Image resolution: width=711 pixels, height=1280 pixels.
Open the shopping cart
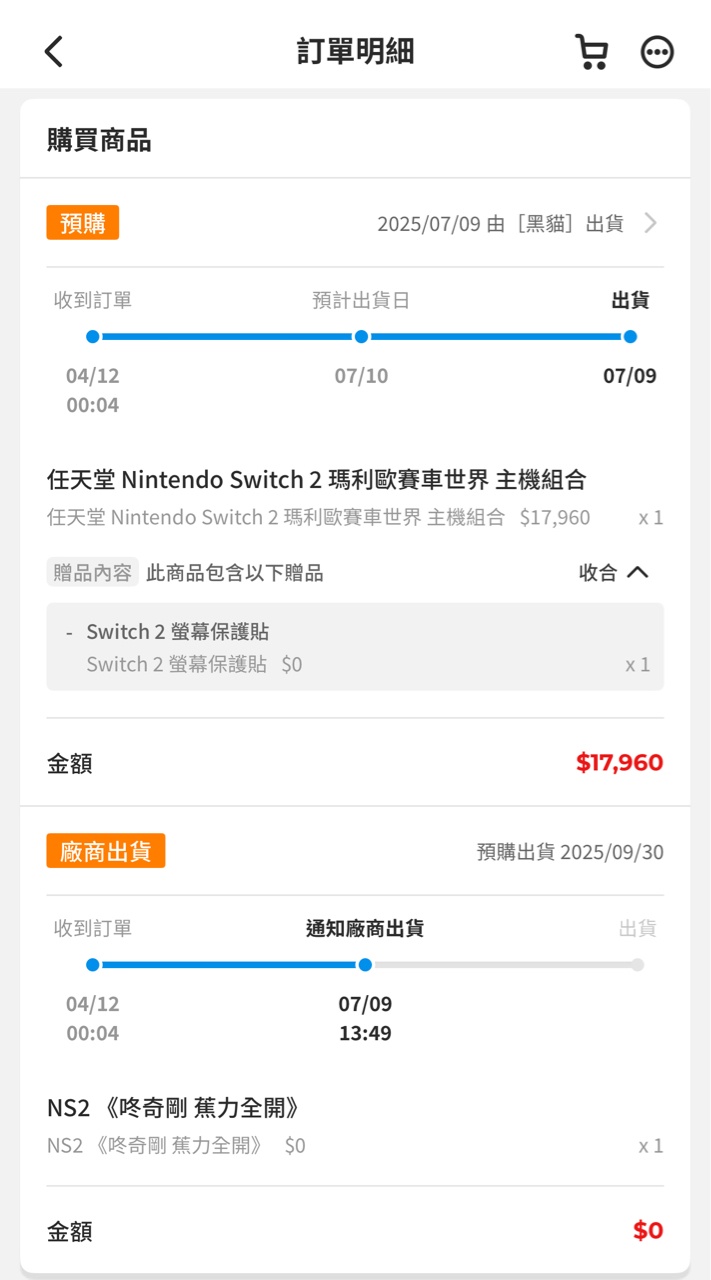(591, 52)
